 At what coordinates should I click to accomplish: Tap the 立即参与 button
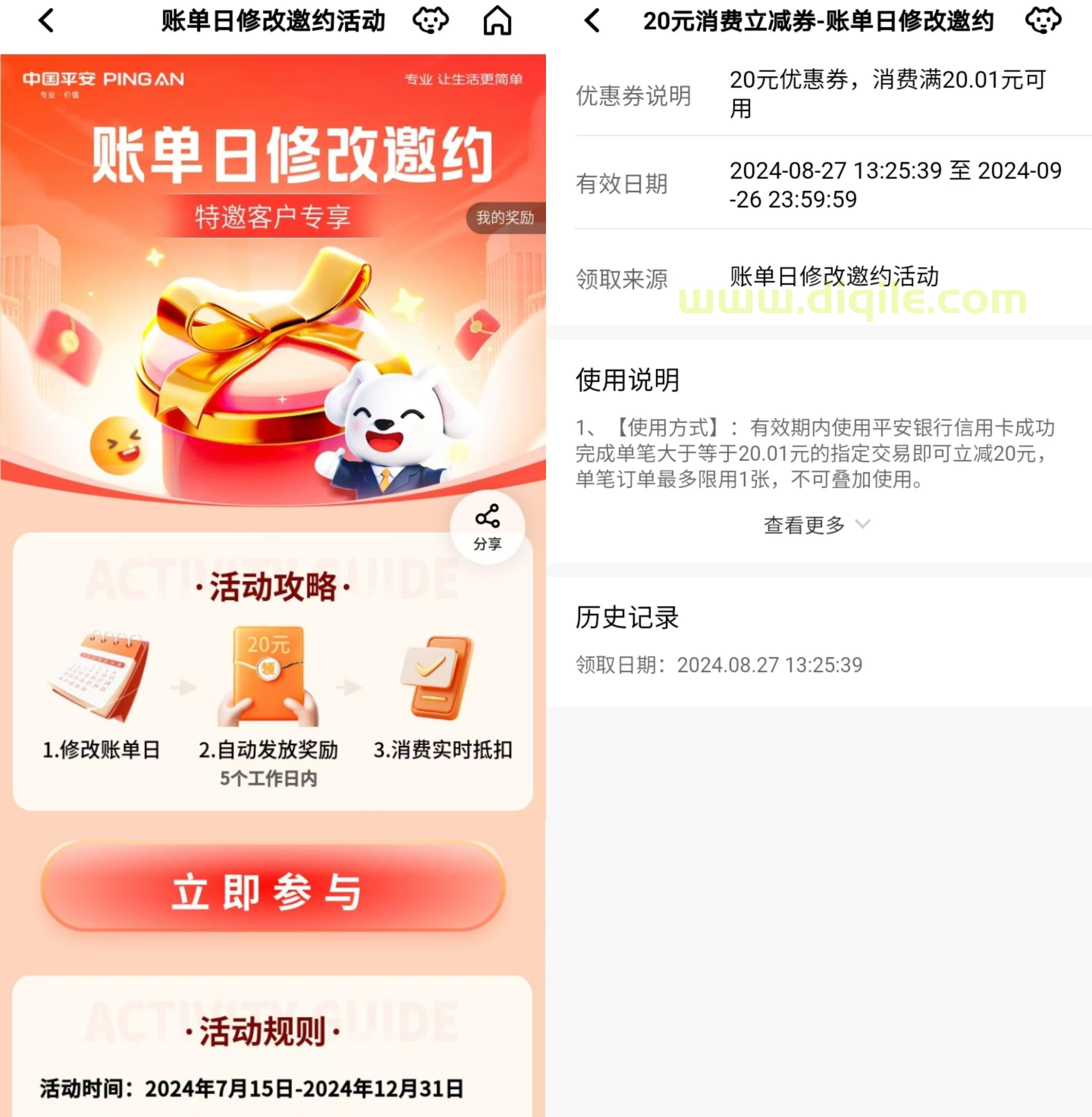[273, 886]
